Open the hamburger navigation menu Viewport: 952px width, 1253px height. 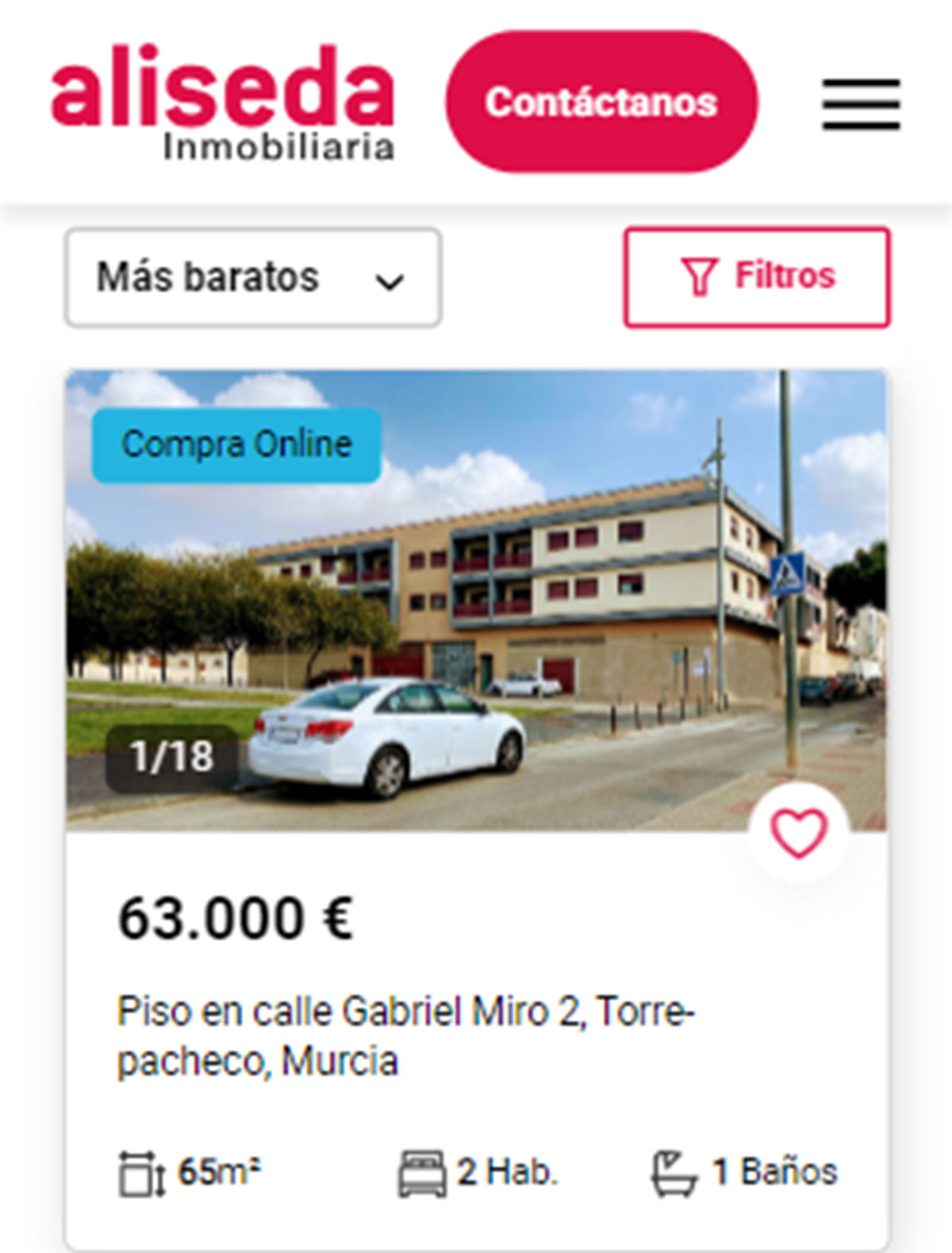(x=861, y=102)
